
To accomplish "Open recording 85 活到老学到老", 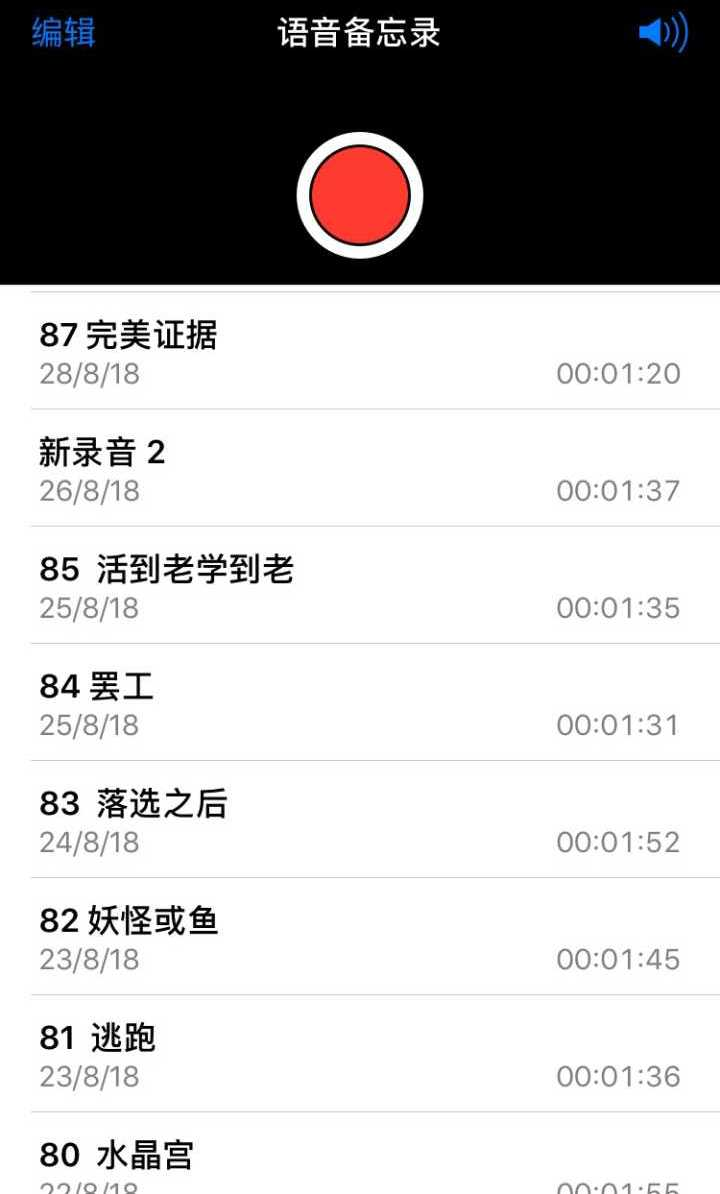I will coord(360,586).
